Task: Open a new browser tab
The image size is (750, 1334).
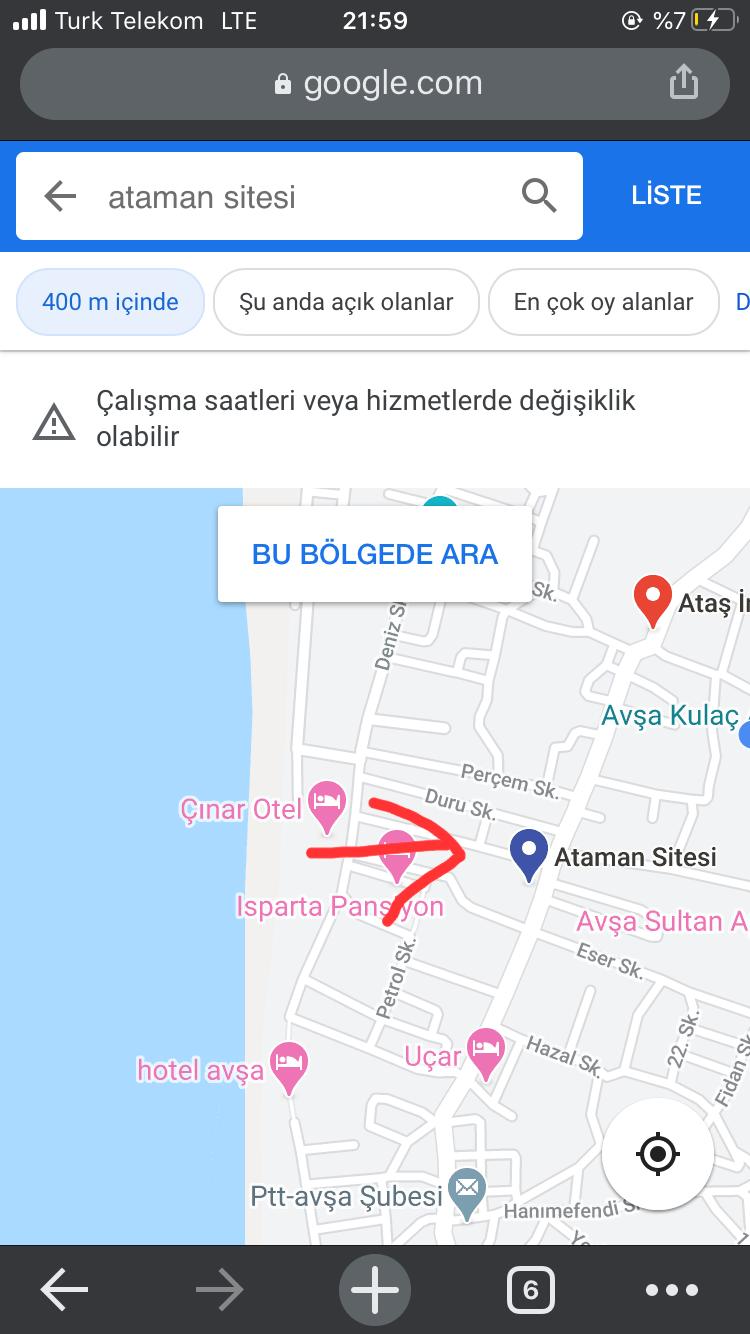Action: 375,1290
